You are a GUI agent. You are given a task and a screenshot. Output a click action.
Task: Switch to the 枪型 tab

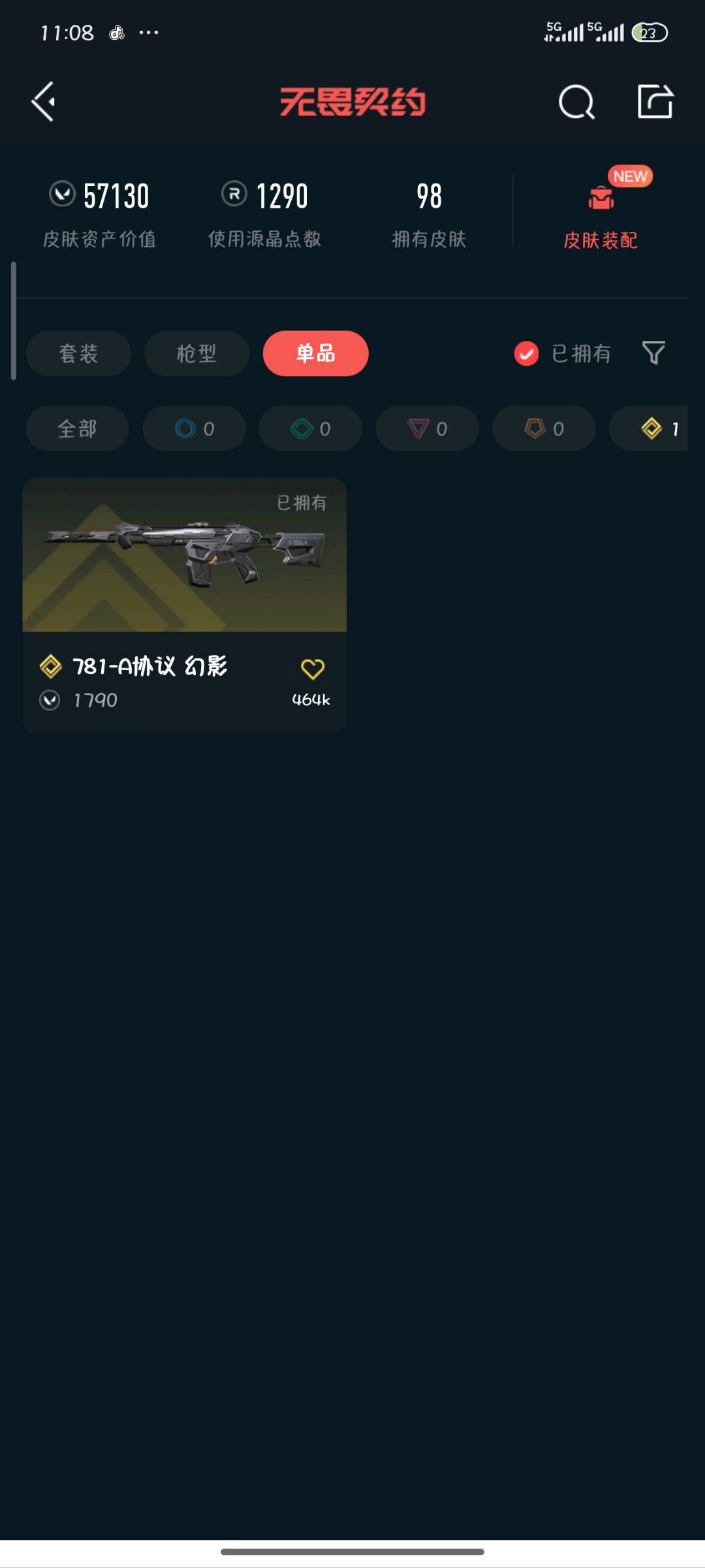196,353
